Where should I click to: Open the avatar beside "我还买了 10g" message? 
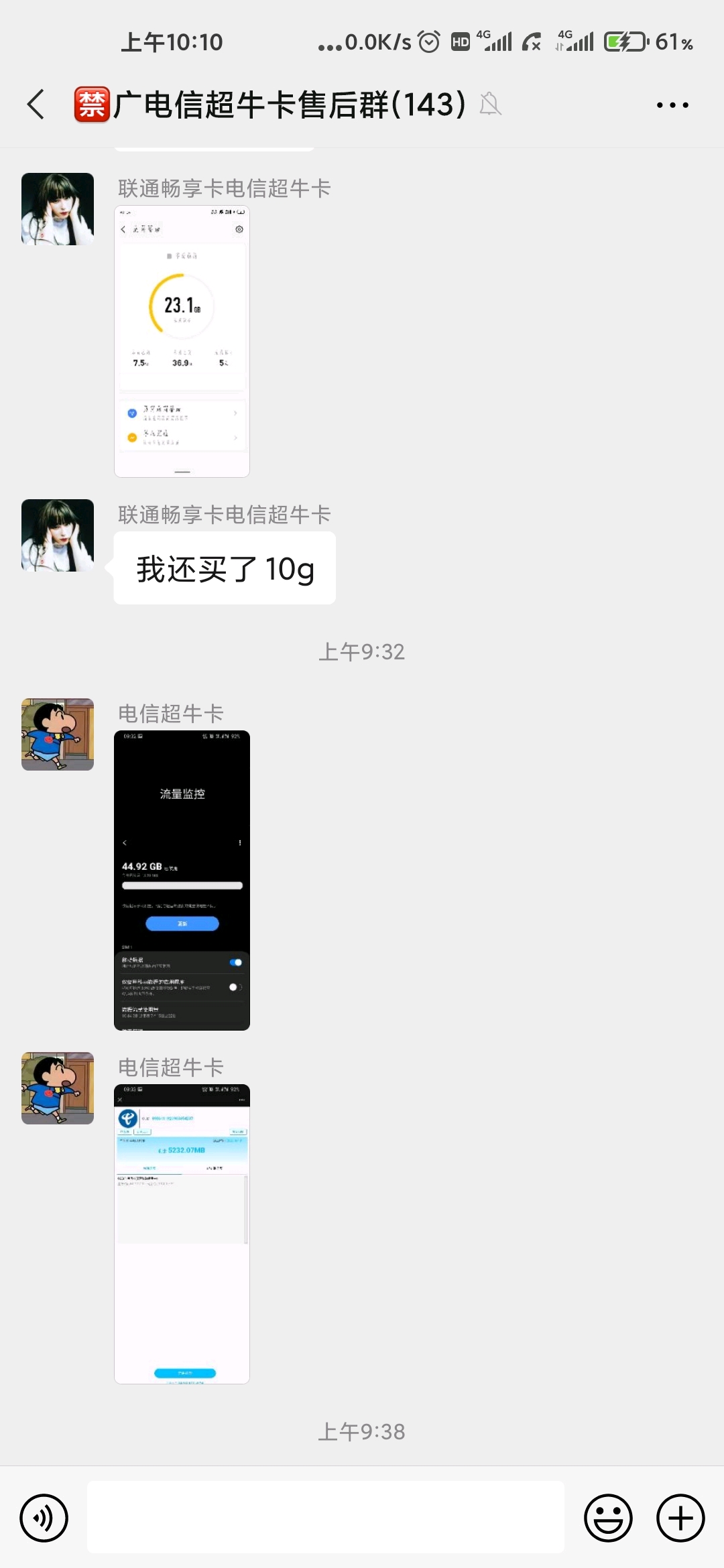[58, 535]
